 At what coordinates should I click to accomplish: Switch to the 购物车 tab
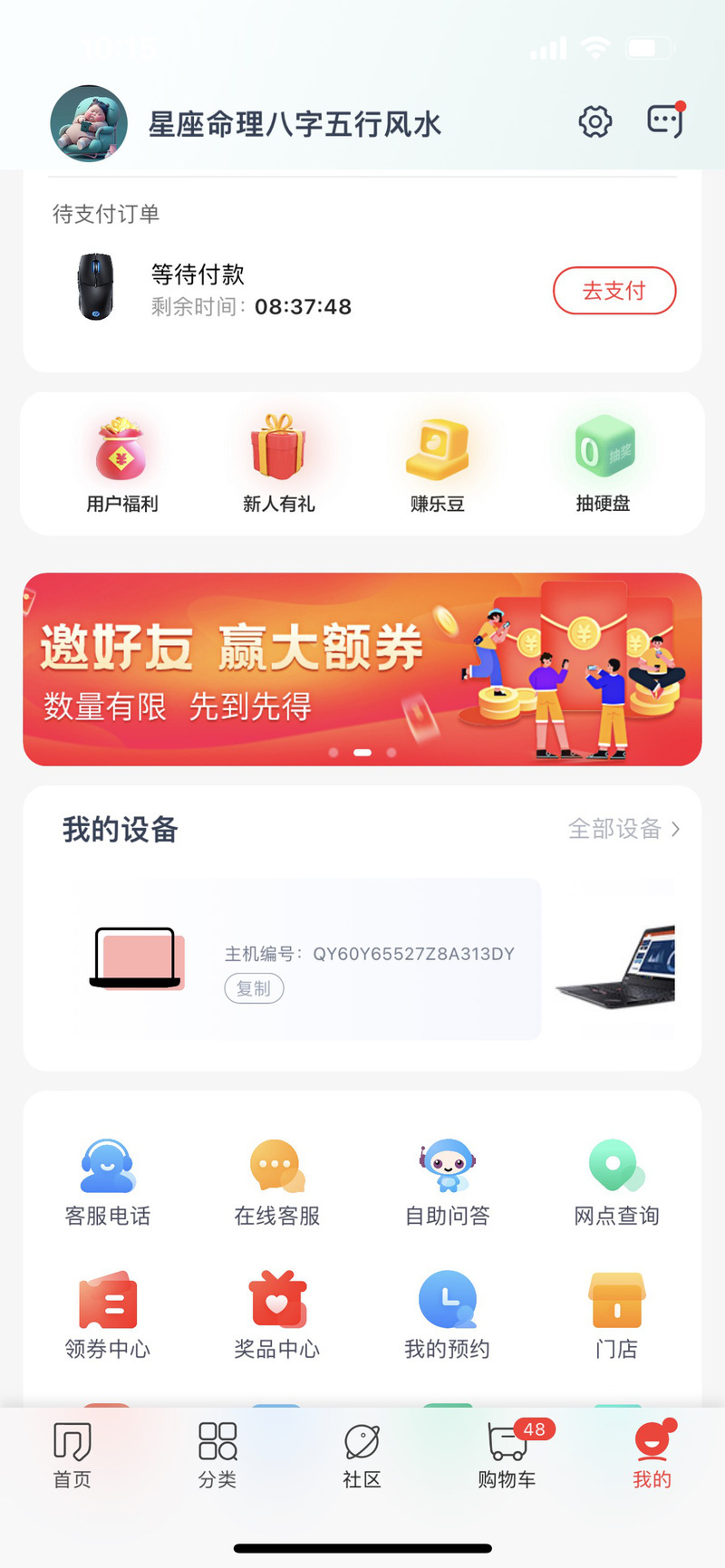point(507,1455)
